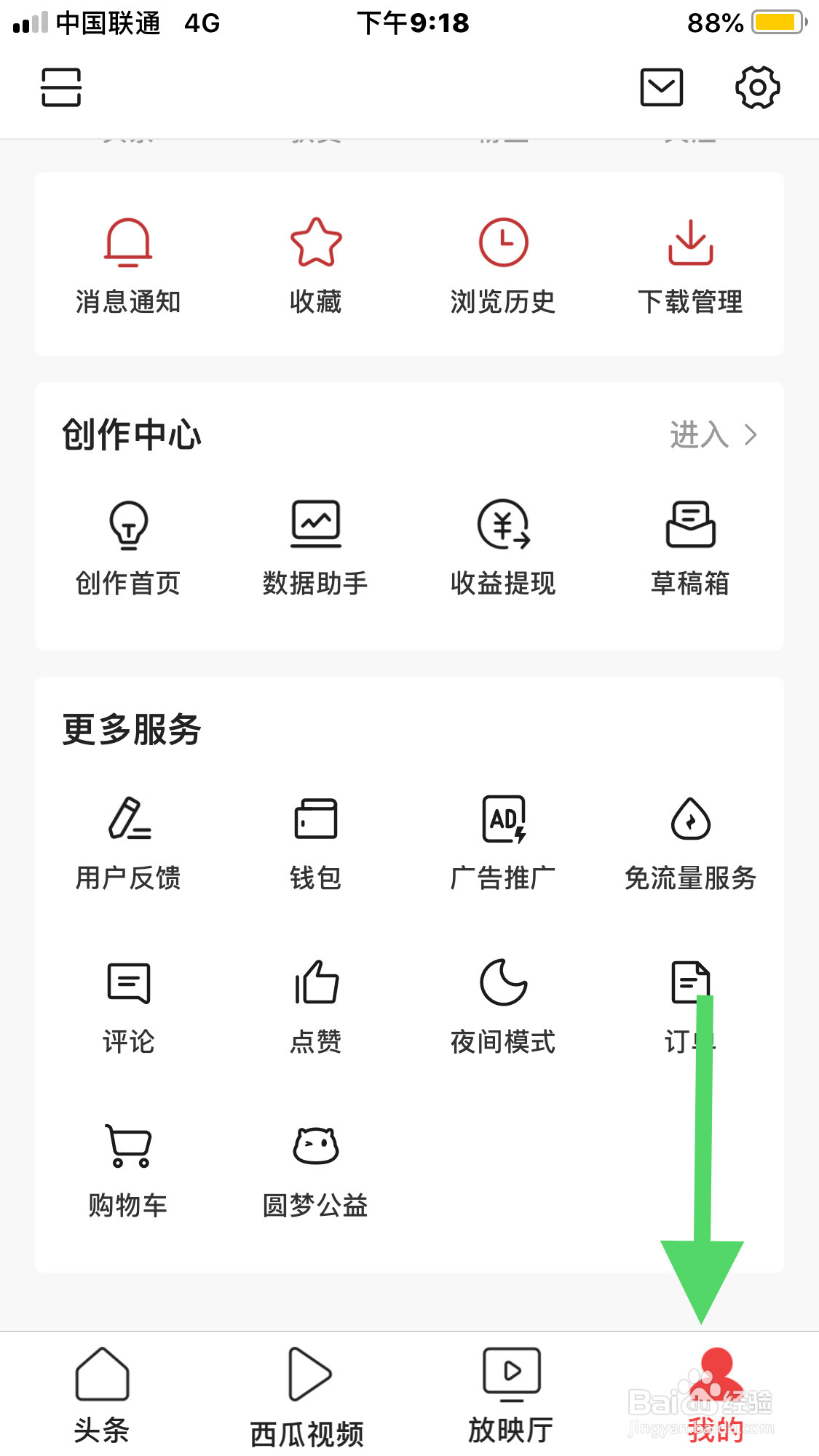This screenshot has height=1456, width=819.
Task: View 浏览历史 browsing history
Action: coord(503,266)
